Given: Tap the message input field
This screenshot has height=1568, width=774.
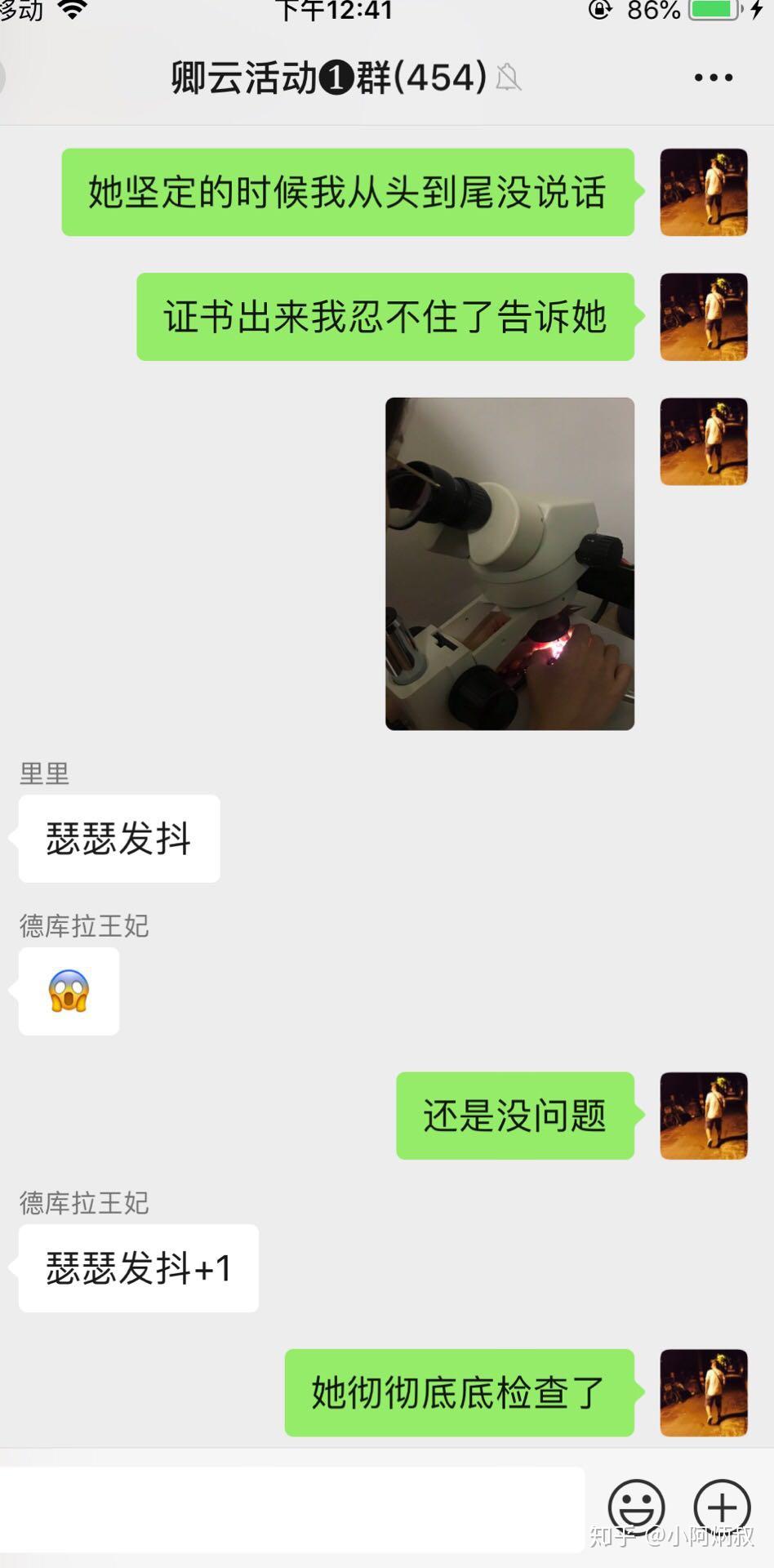Looking at the screenshot, I should [291, 1509].
